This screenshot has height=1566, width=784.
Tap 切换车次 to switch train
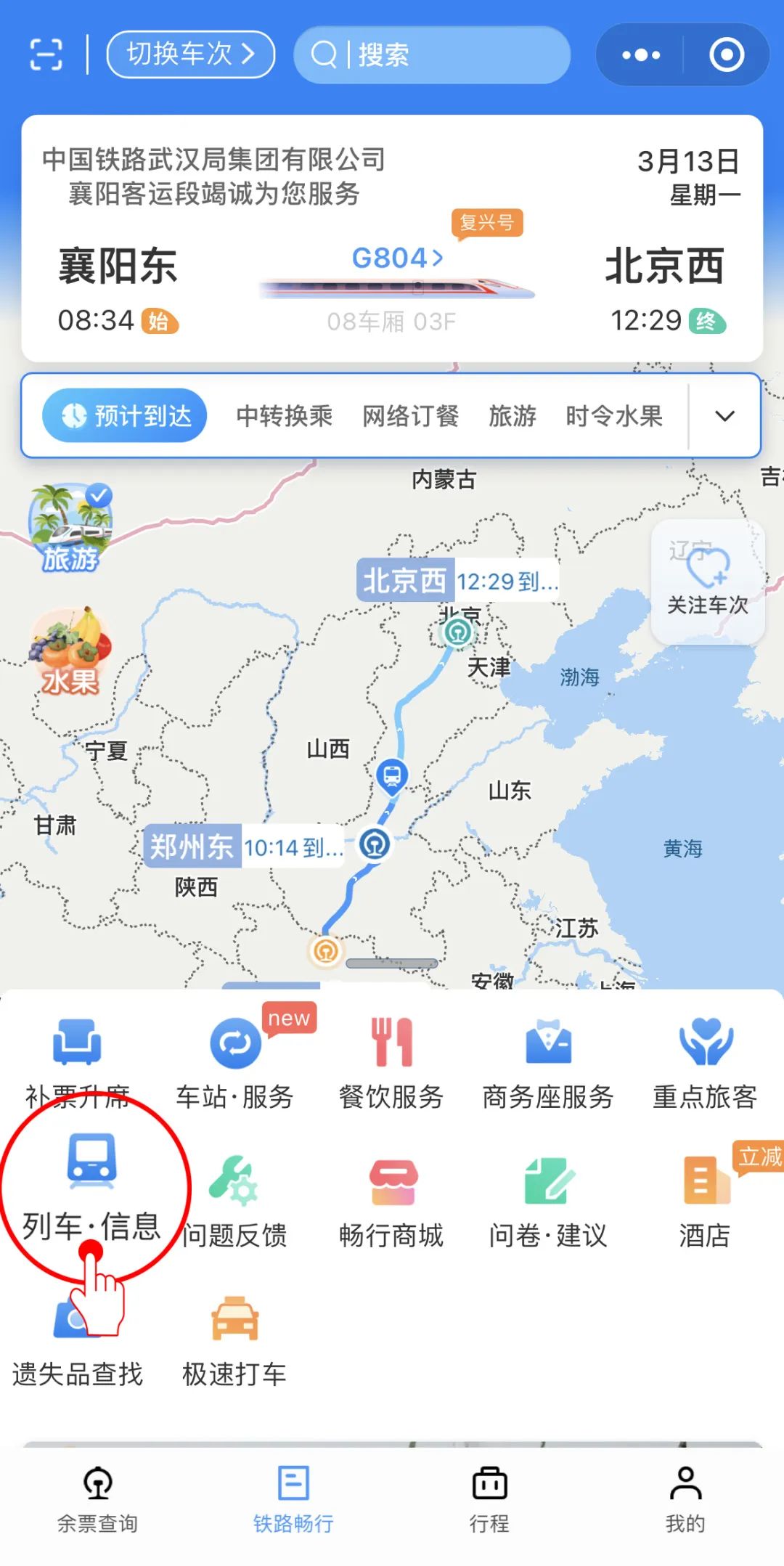190,54
